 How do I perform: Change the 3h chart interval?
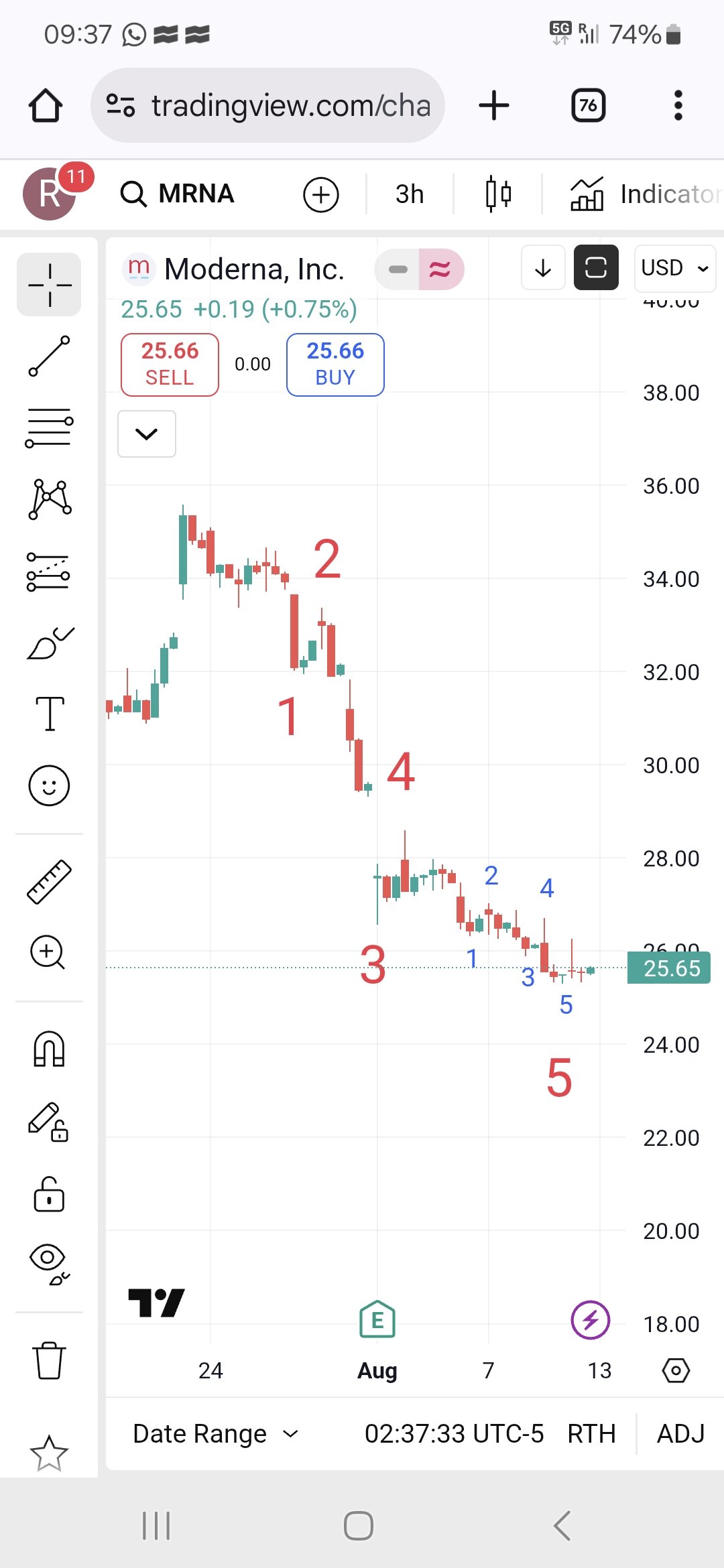410,194
